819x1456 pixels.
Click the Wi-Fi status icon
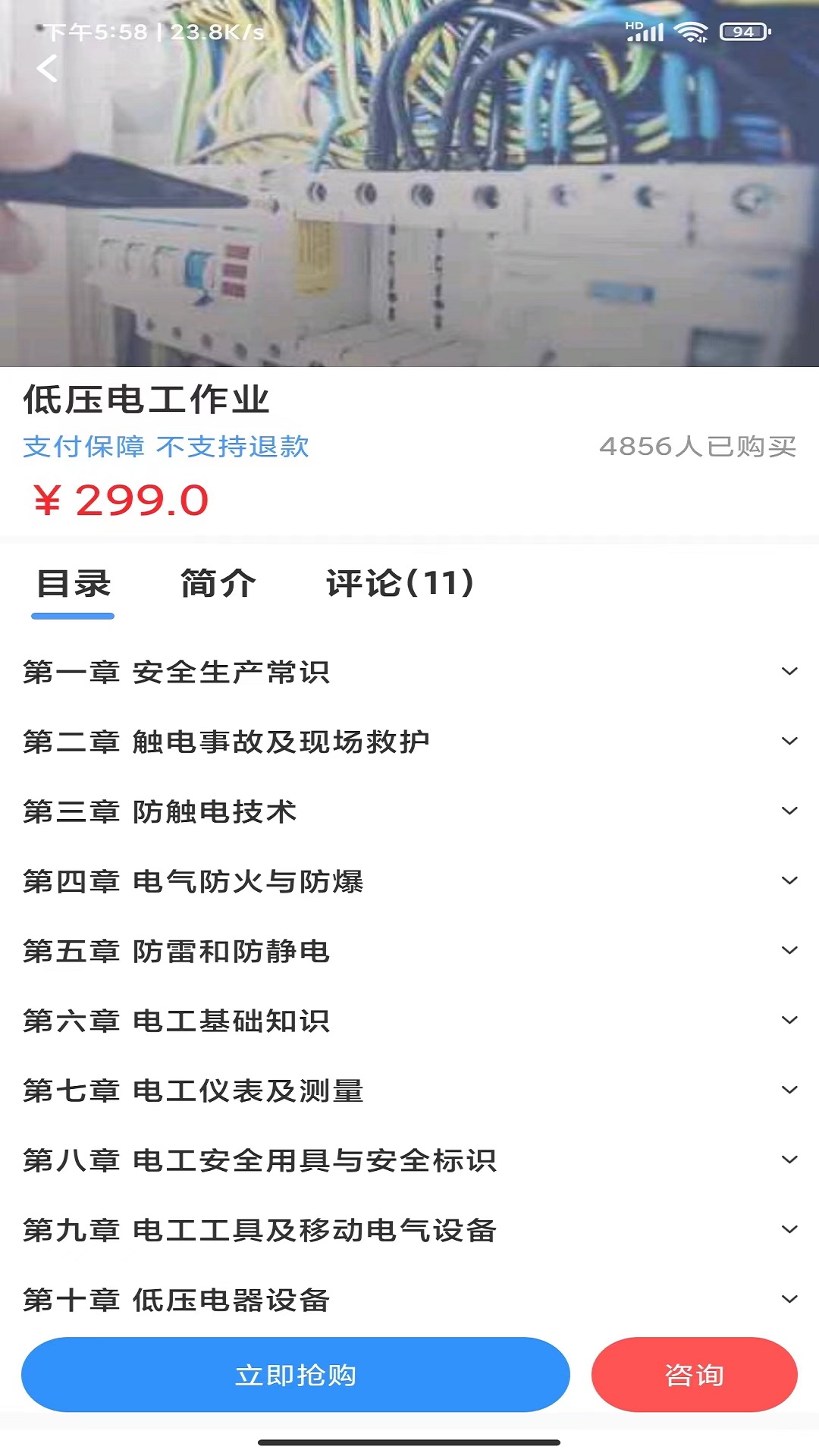coord(691,33)
